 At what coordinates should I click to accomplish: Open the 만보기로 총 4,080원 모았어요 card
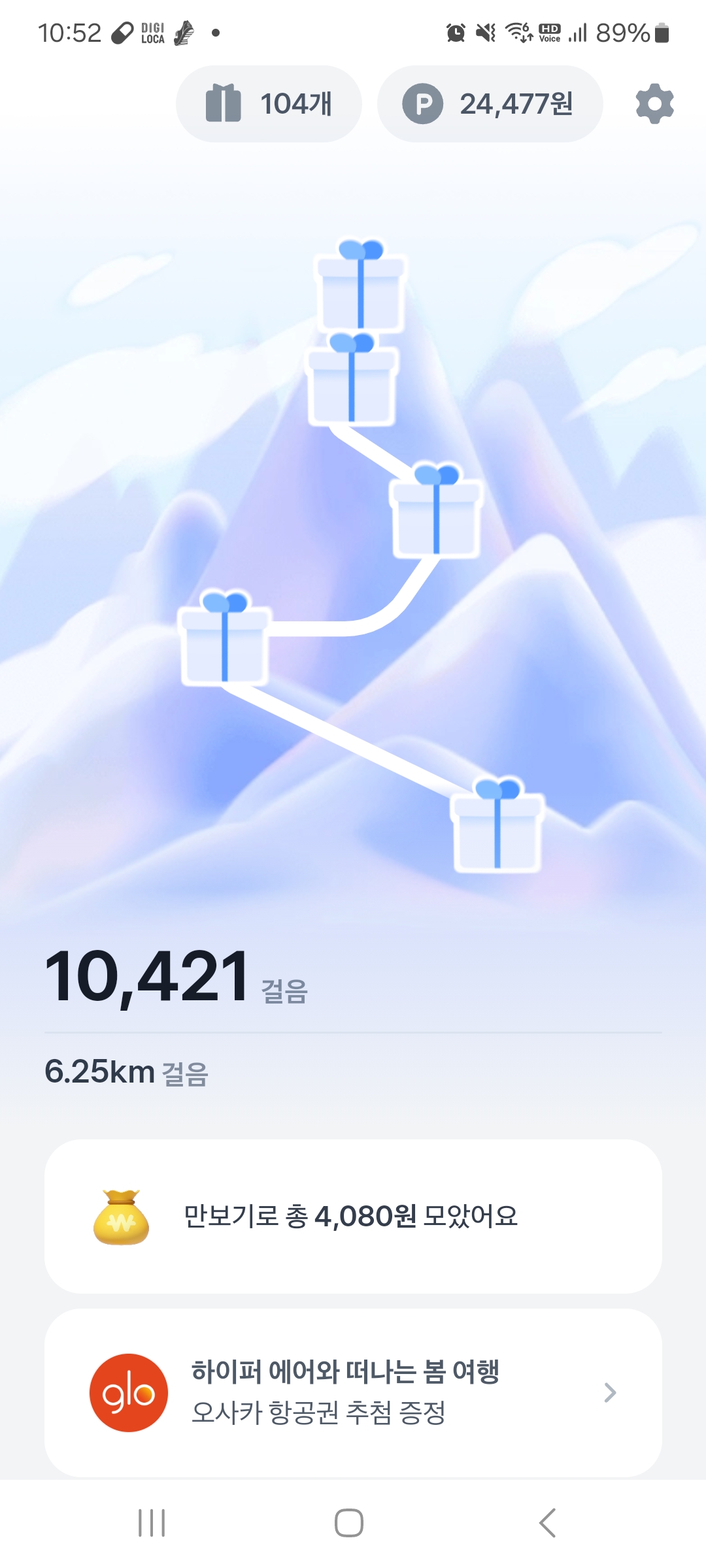(x=353, y=1216)
